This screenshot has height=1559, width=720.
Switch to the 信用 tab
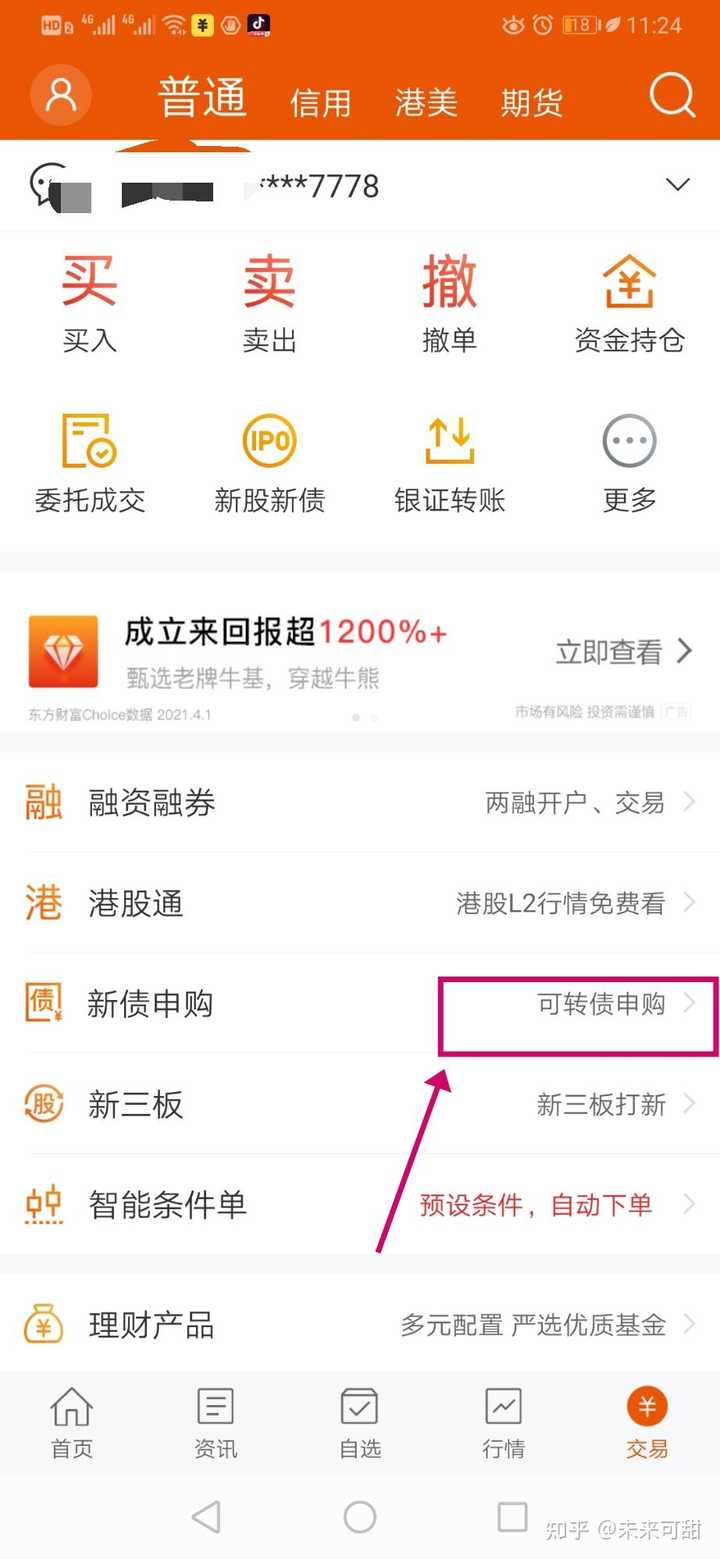click(x=320, y=102)
